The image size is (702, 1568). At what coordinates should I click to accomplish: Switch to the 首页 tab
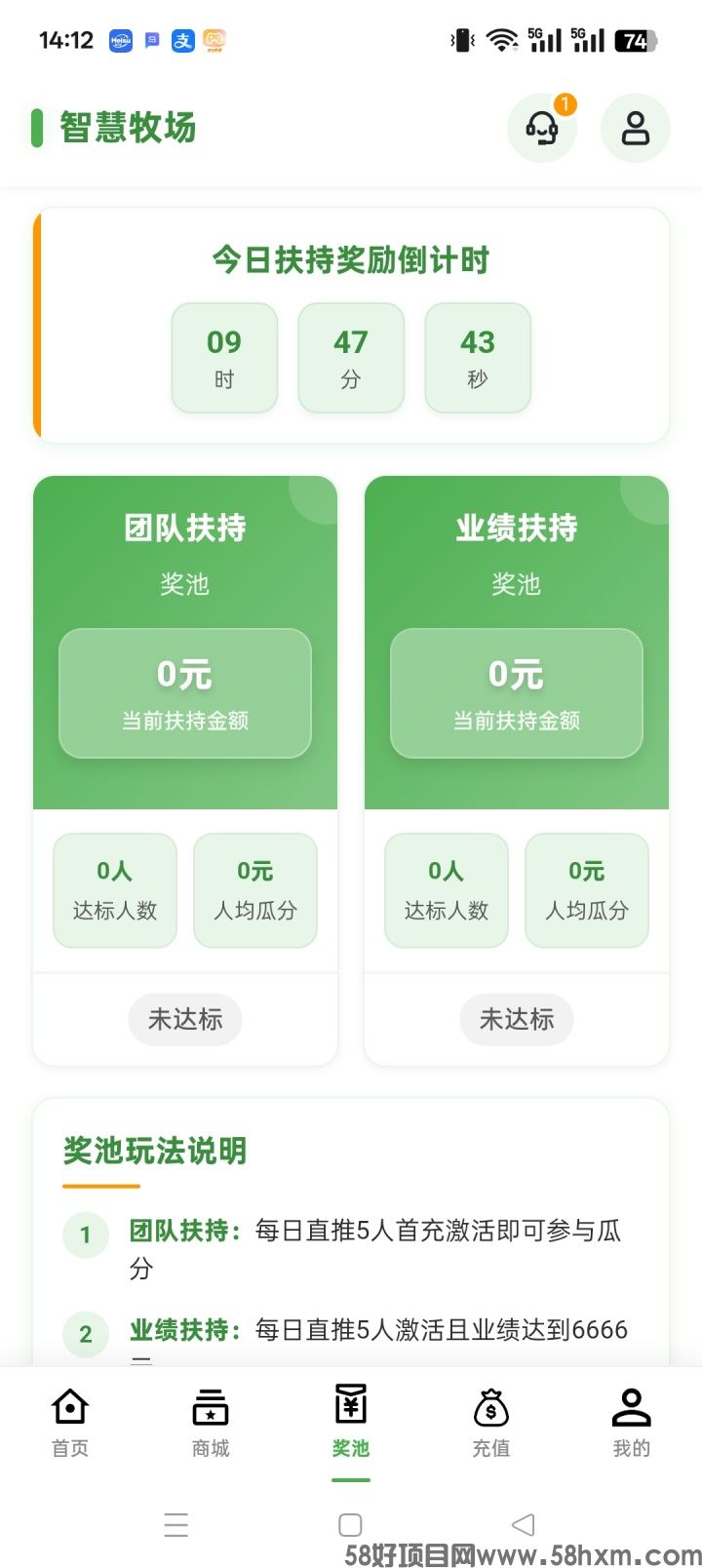point(70,1423)
